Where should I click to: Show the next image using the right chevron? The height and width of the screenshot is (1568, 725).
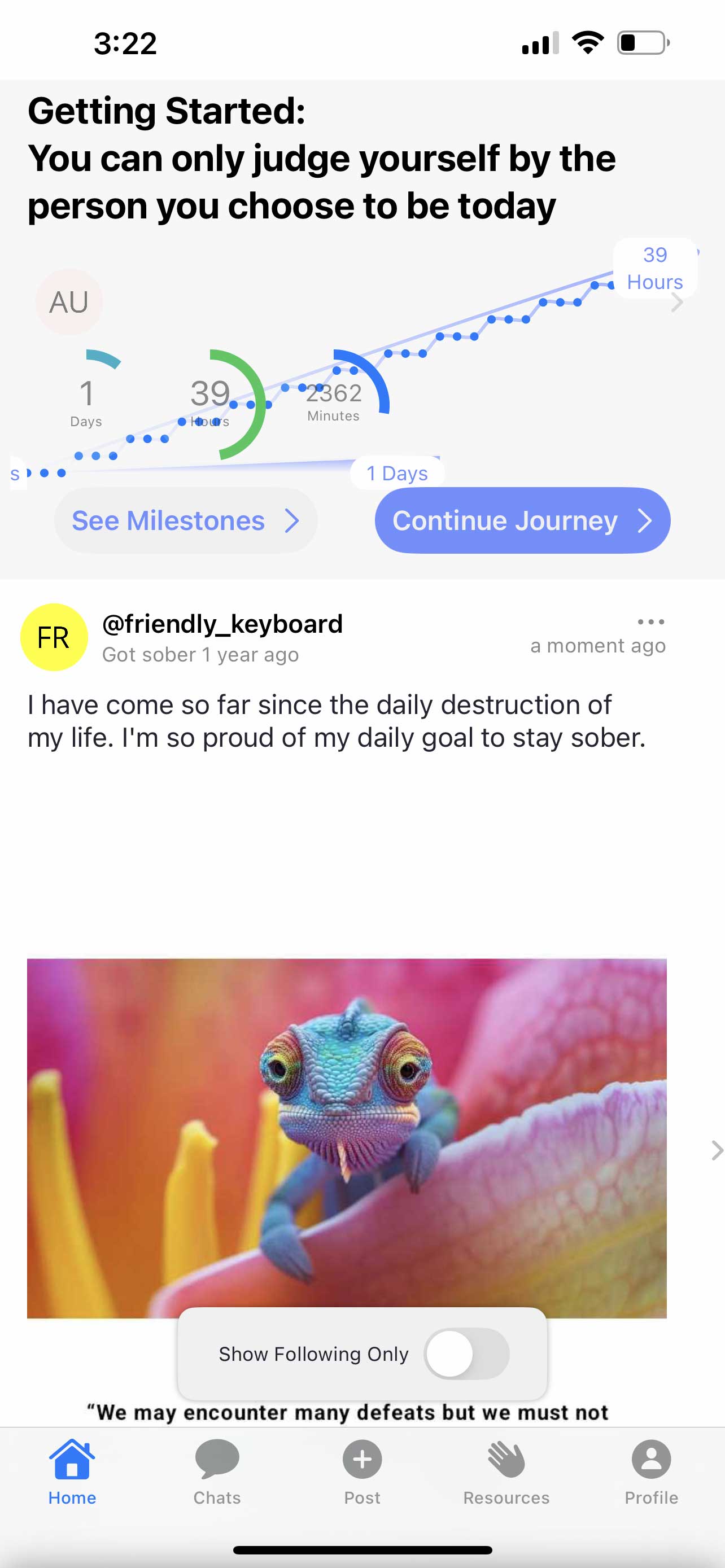point(717,1150)
